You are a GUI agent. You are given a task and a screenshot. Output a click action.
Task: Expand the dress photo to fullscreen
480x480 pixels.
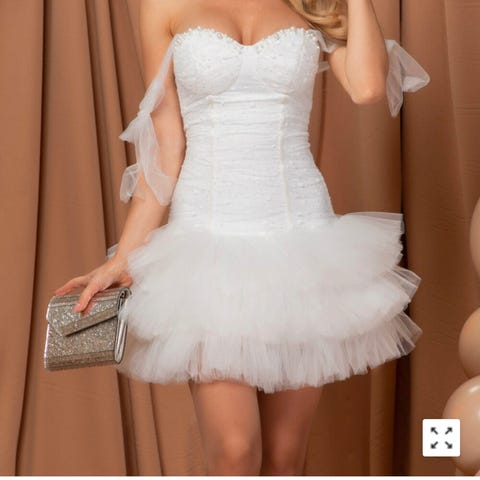click(x=441, y=438)
